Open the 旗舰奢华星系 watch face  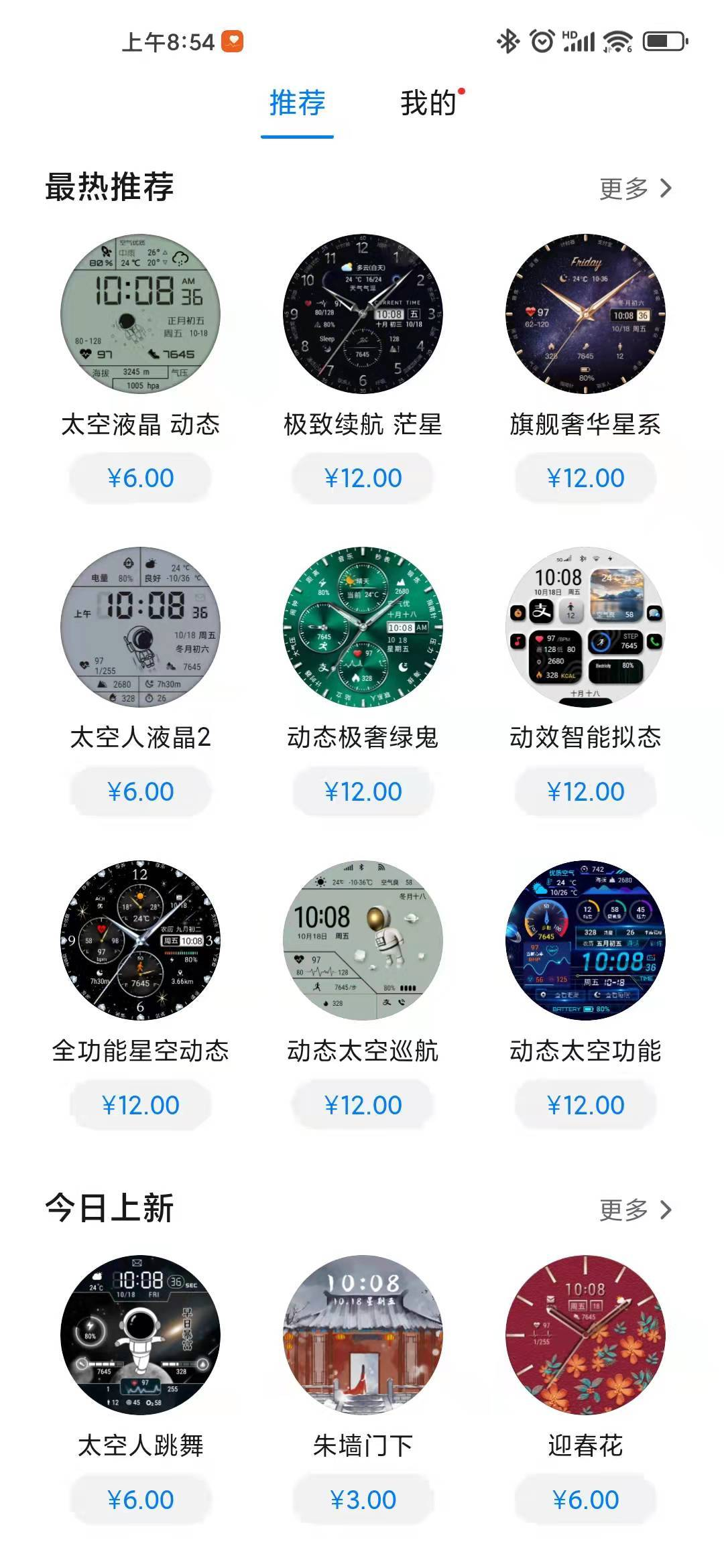585,314
